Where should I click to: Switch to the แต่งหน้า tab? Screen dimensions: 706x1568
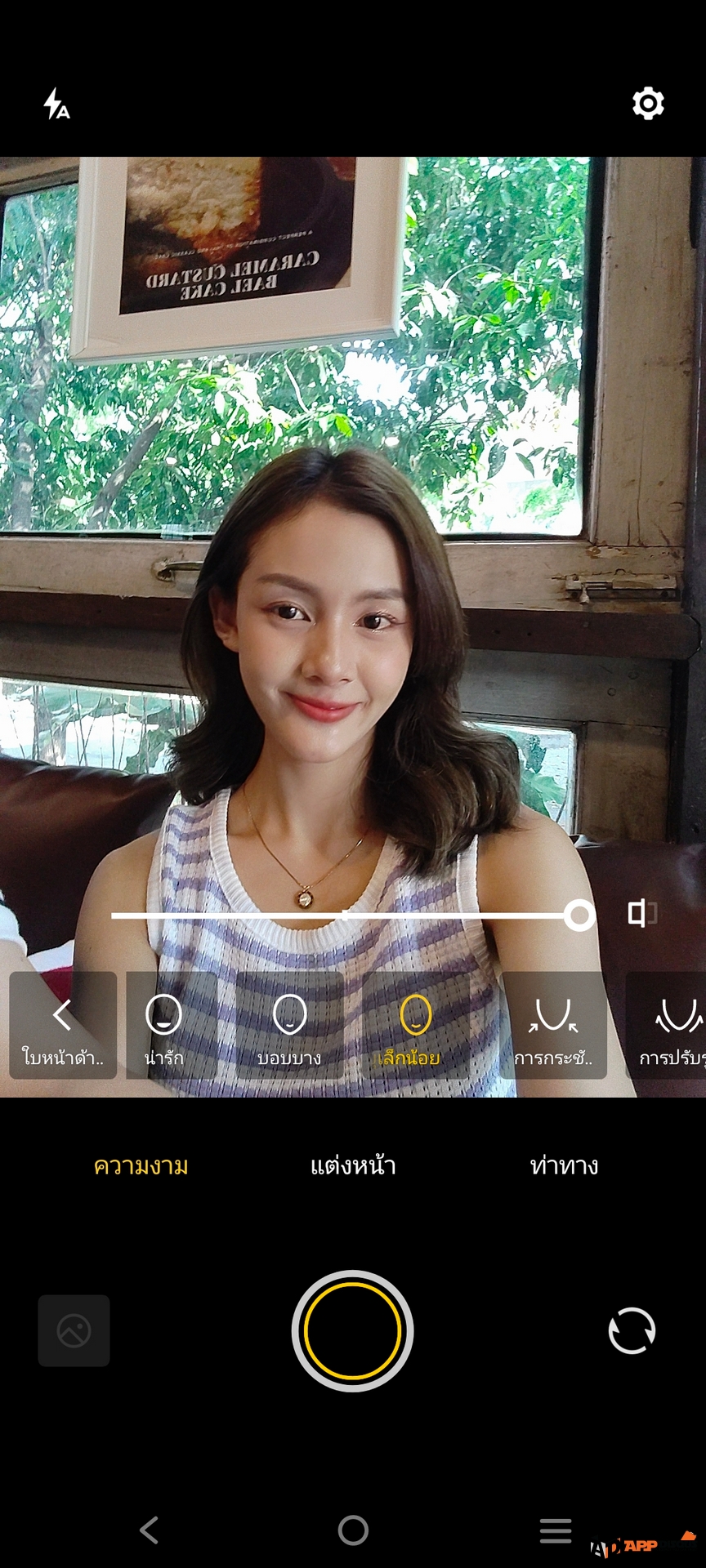click(353, 1165)
